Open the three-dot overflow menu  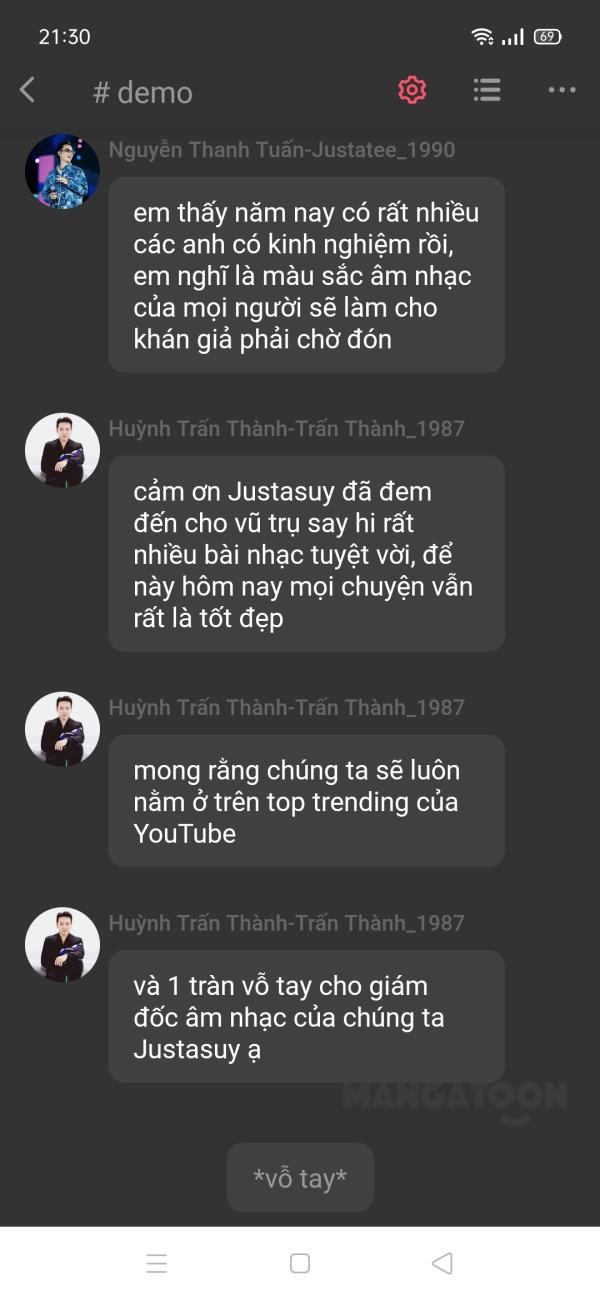coord(562,91)
